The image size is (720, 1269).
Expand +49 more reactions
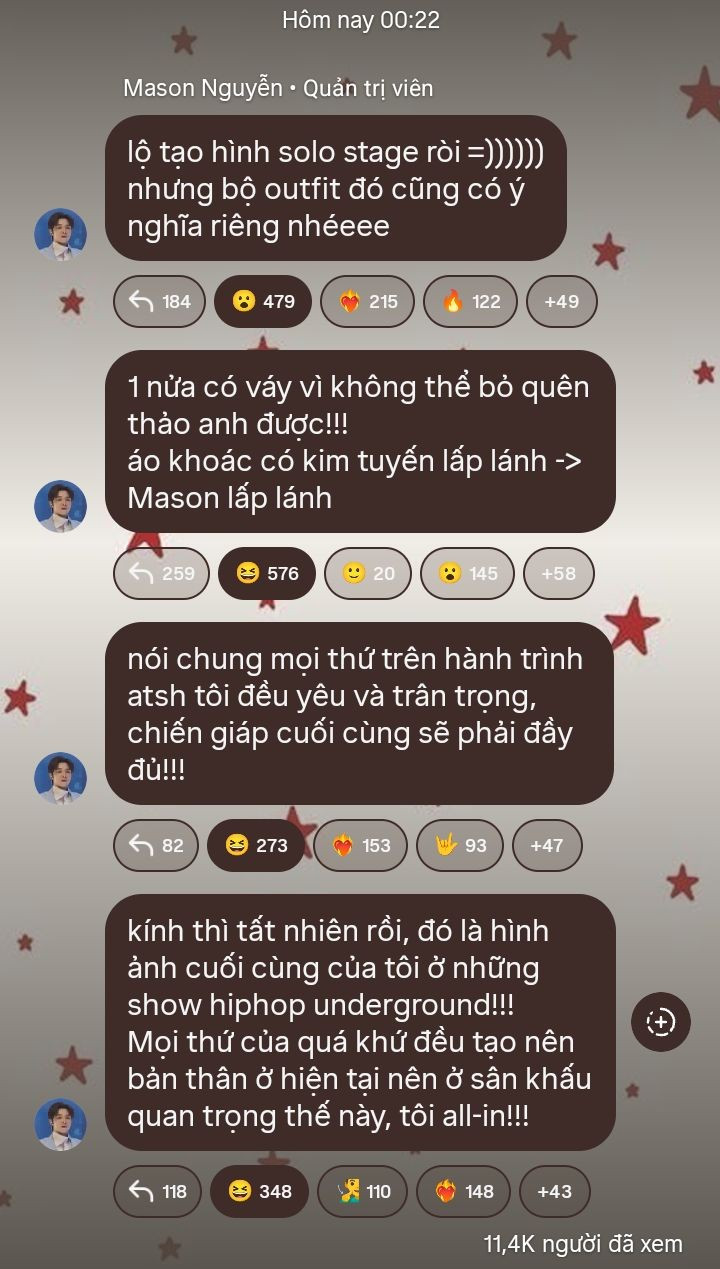coord(561,301)
